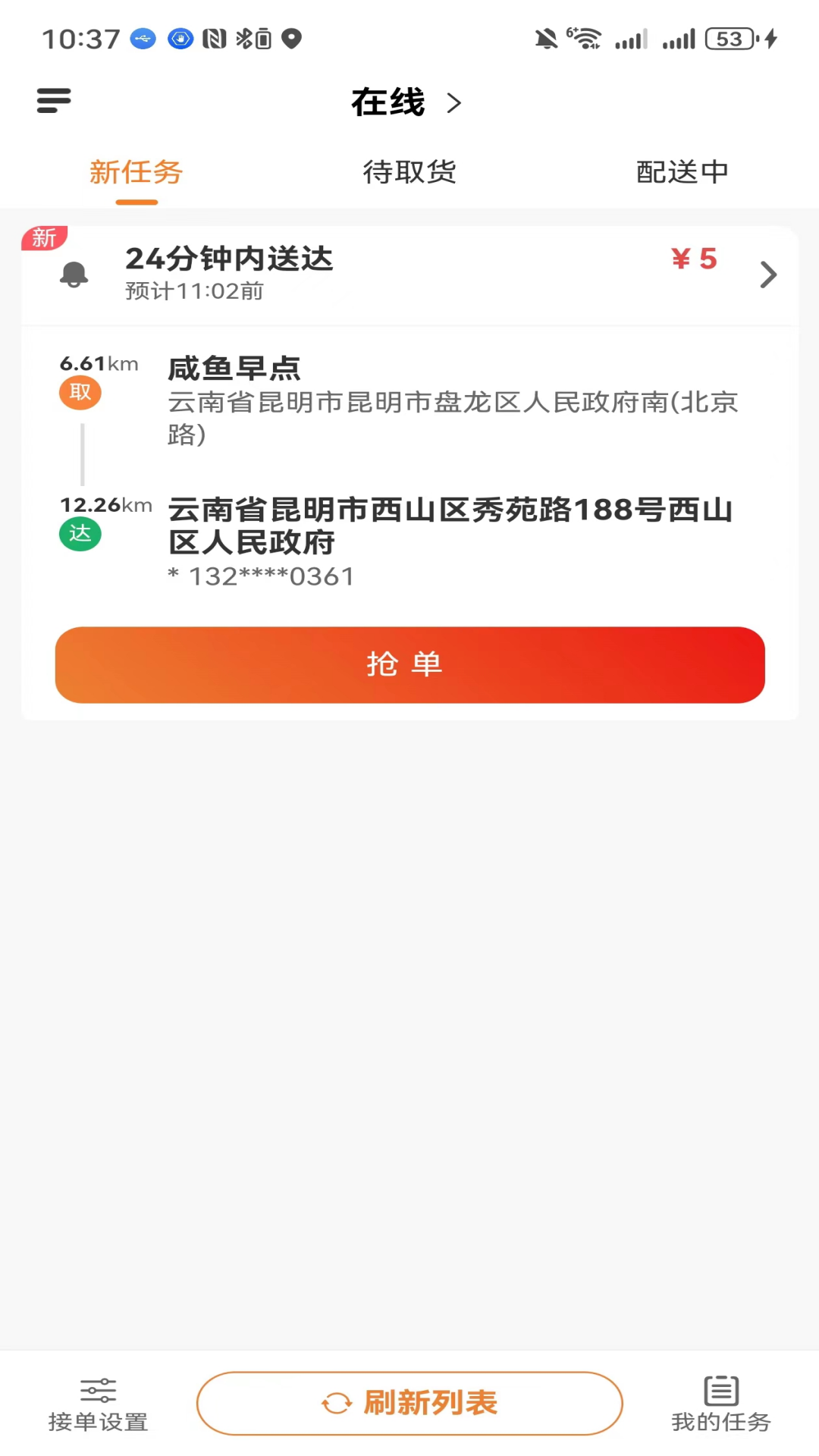
Task: Click the orange 取 pickup badge
Action: 80,393
